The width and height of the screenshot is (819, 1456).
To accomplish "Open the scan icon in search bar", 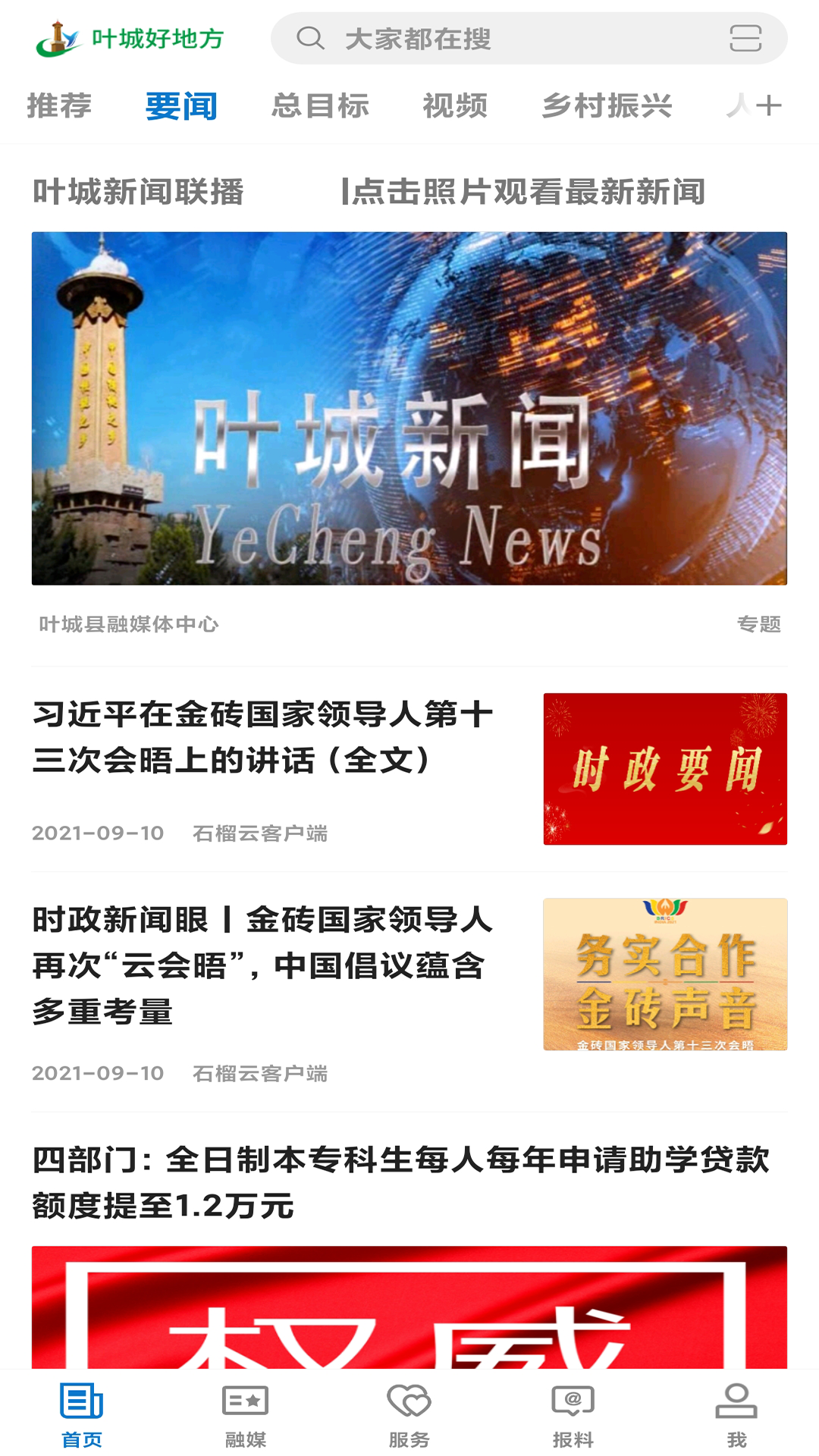I will (745, 39).
